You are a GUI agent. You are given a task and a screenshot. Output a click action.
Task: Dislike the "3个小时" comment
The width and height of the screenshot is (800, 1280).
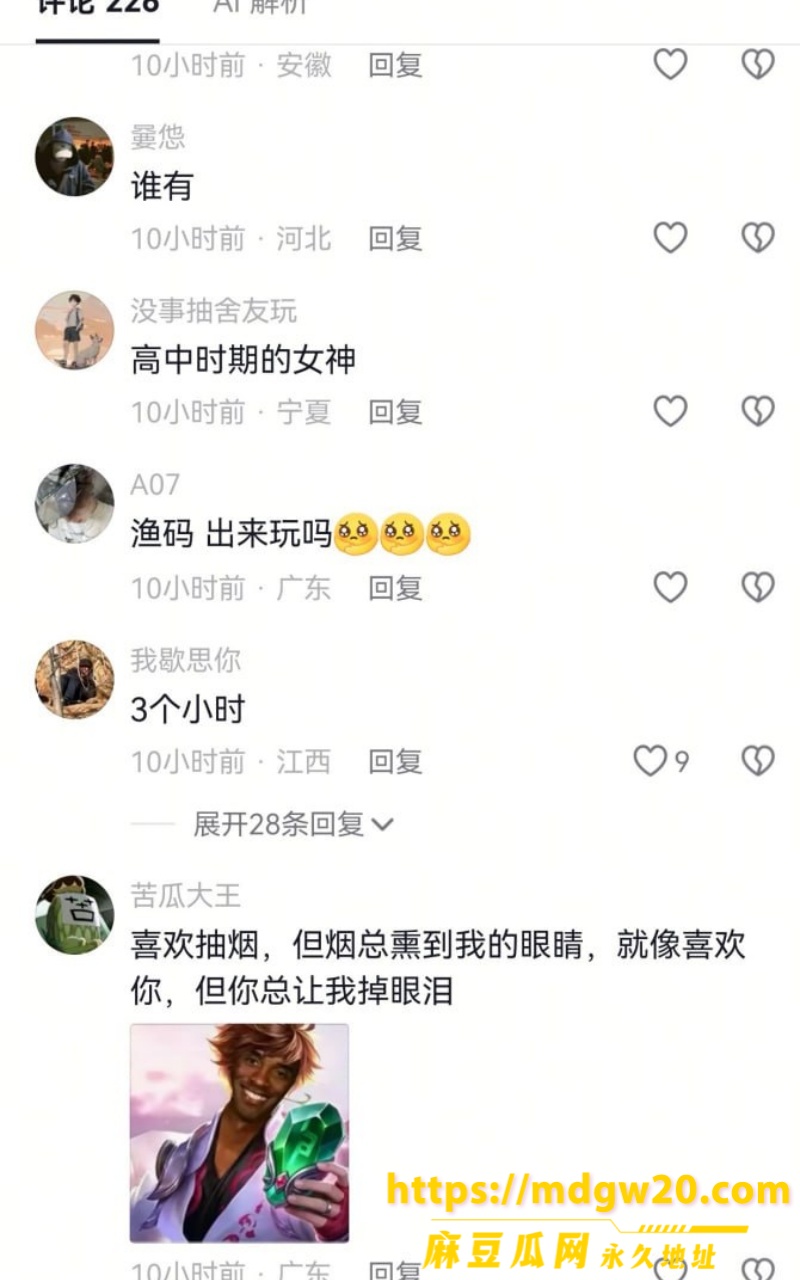point(758,761)
